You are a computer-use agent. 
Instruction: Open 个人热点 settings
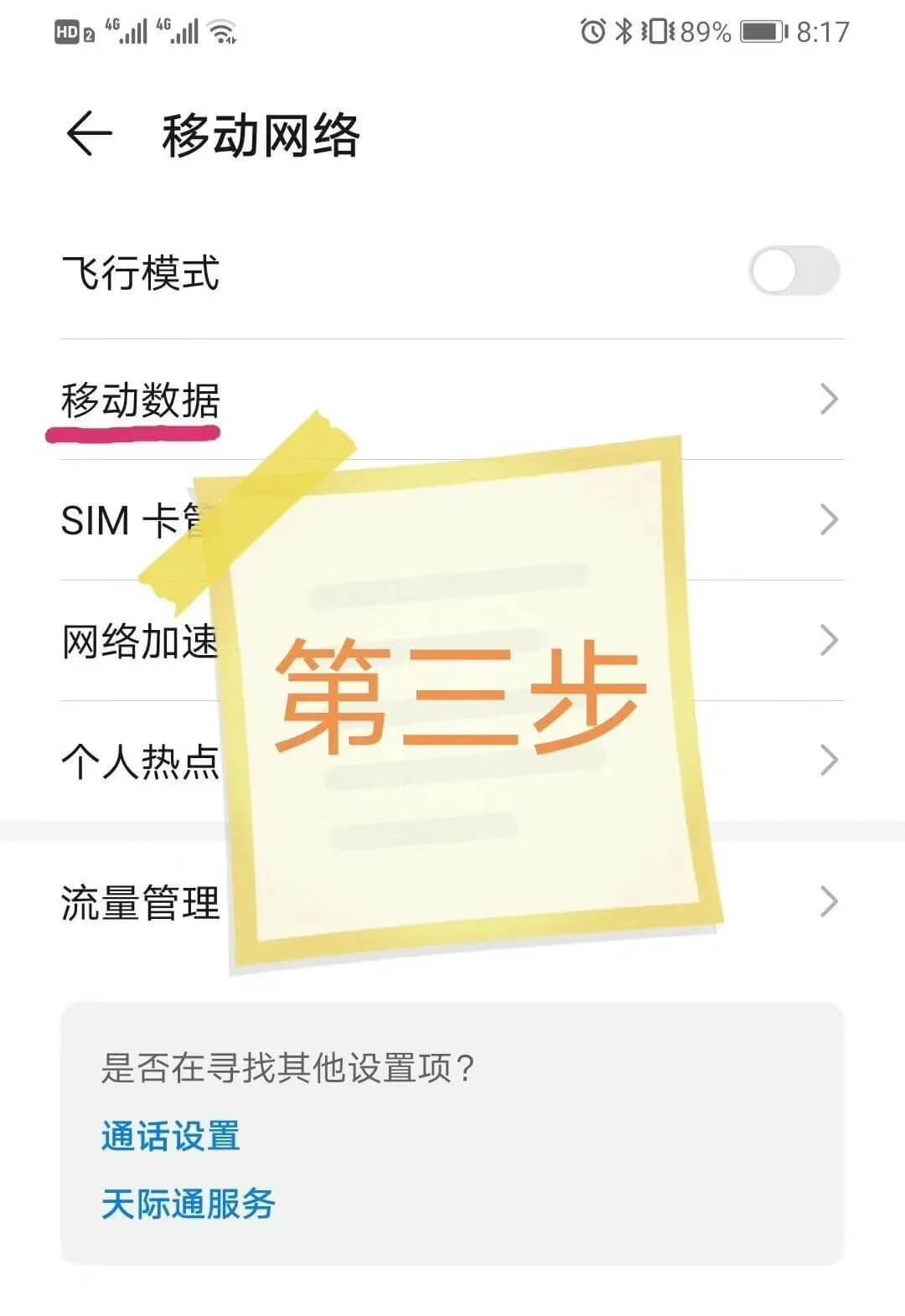139,761
